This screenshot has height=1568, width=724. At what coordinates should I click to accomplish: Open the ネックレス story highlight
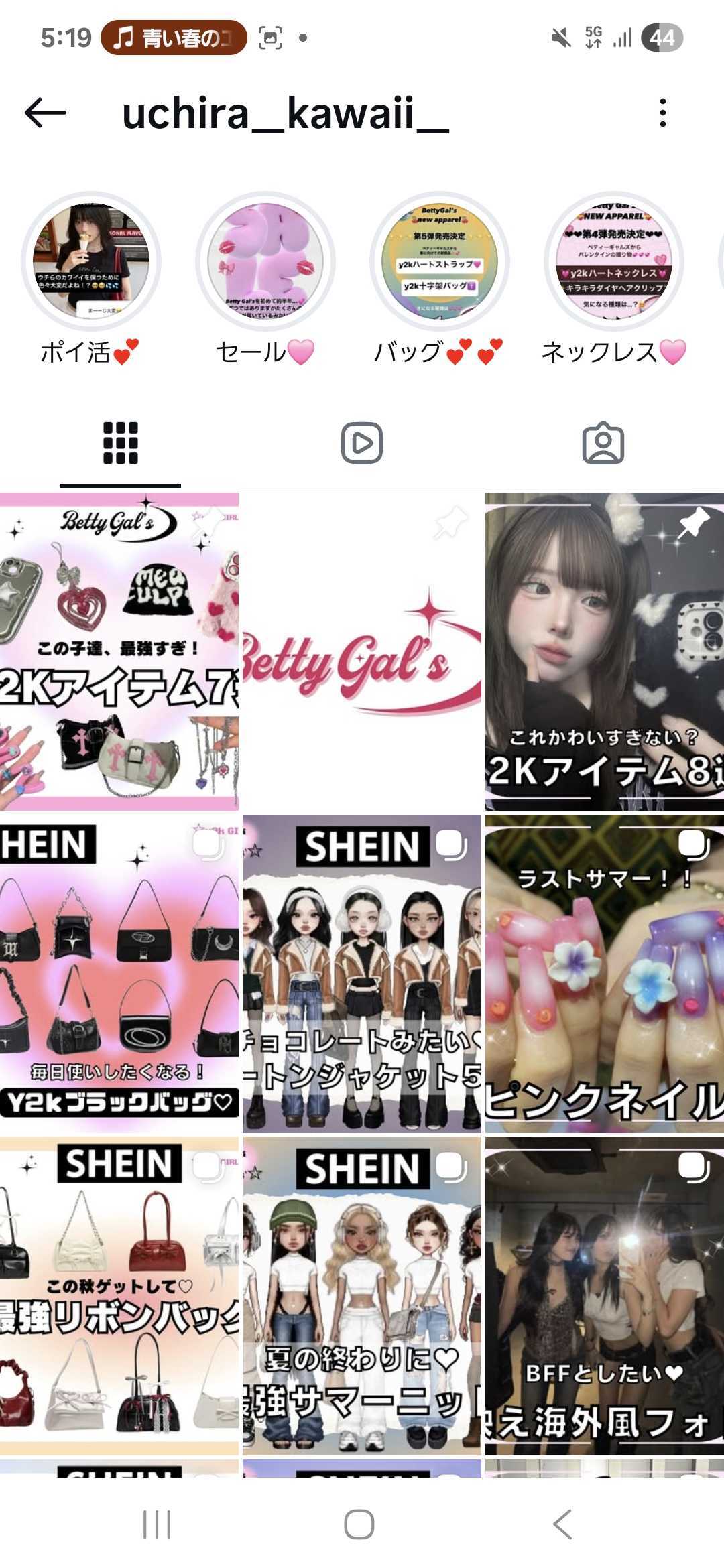tap(613, 261)
